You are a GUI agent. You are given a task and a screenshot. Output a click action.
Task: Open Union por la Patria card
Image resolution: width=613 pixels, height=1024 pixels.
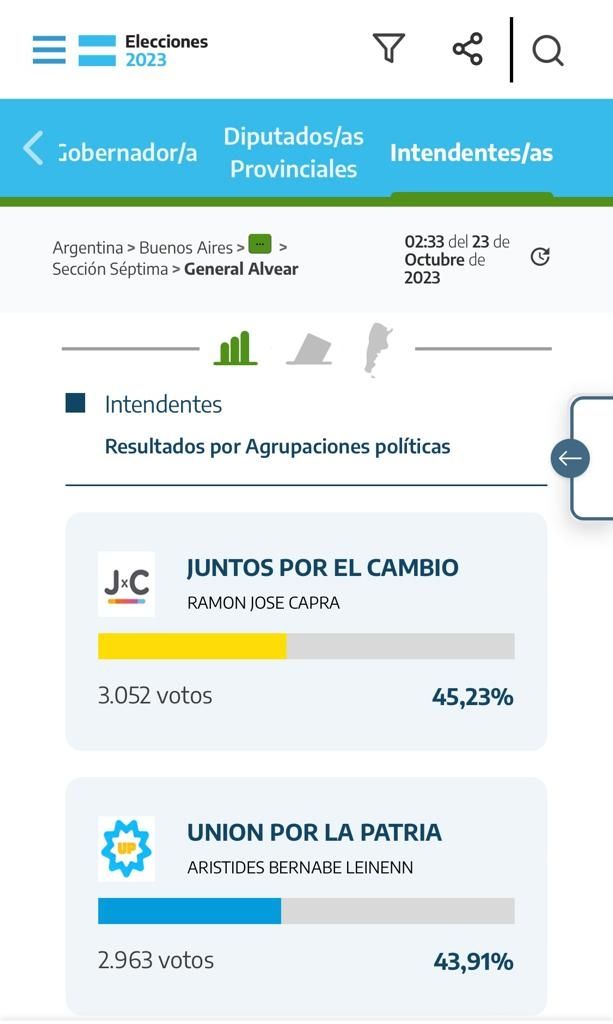click(306, 895)
